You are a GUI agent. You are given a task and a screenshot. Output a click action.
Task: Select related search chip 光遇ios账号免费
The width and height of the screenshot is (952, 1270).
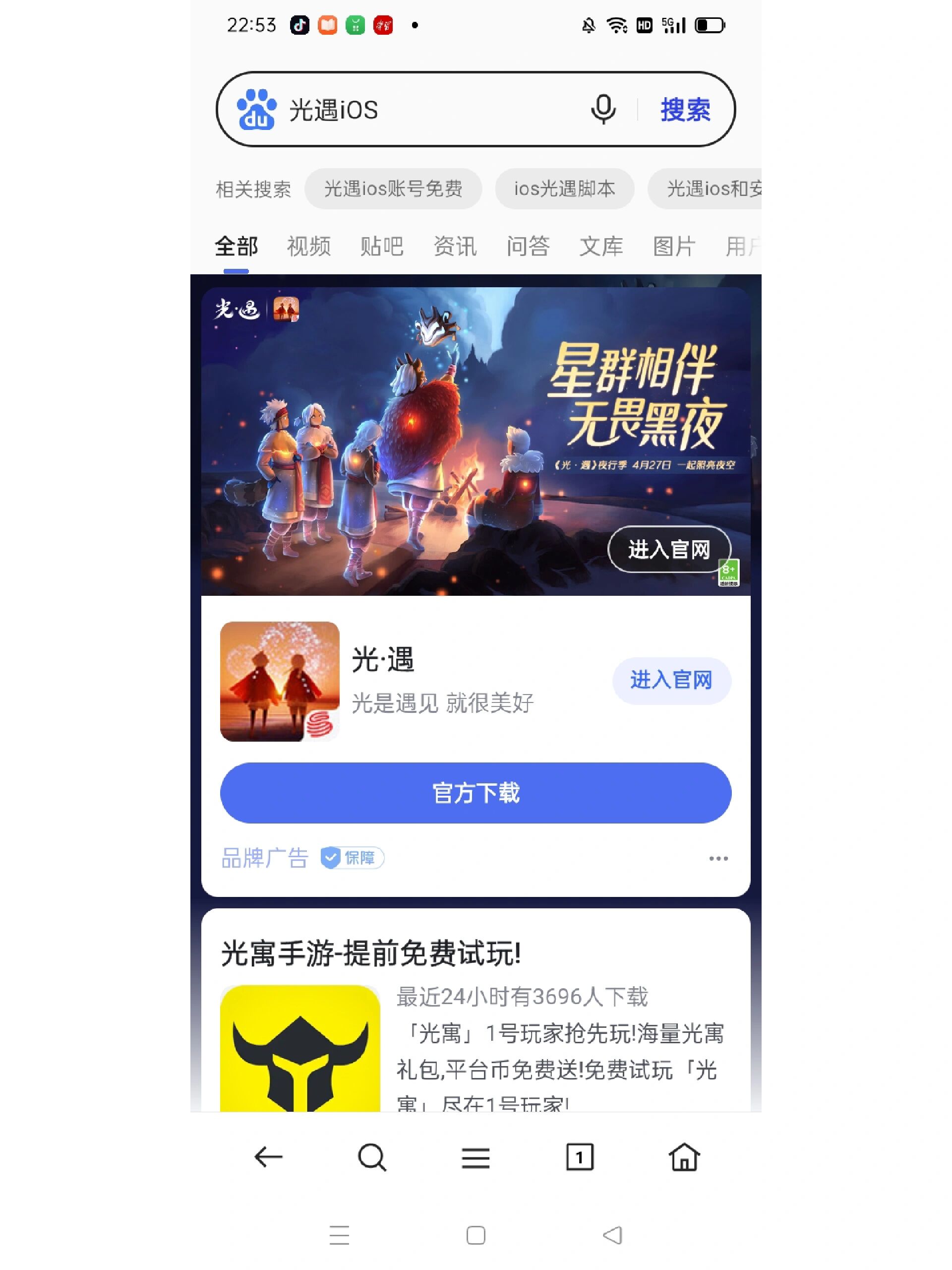point(393,189)
